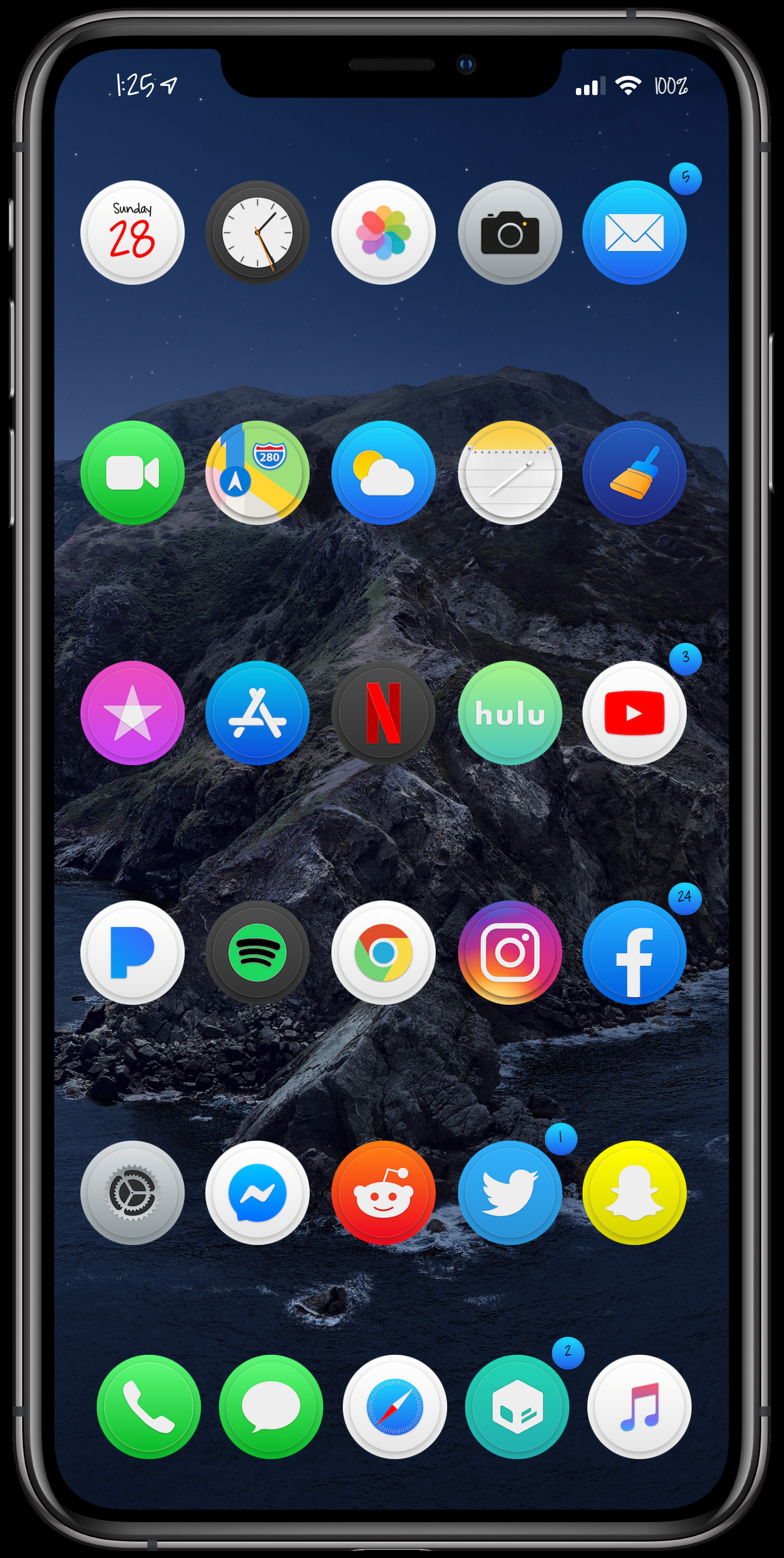Open the Maps app
The width and height of the screenshot is (784, 1558).
(x=258, y=473)
